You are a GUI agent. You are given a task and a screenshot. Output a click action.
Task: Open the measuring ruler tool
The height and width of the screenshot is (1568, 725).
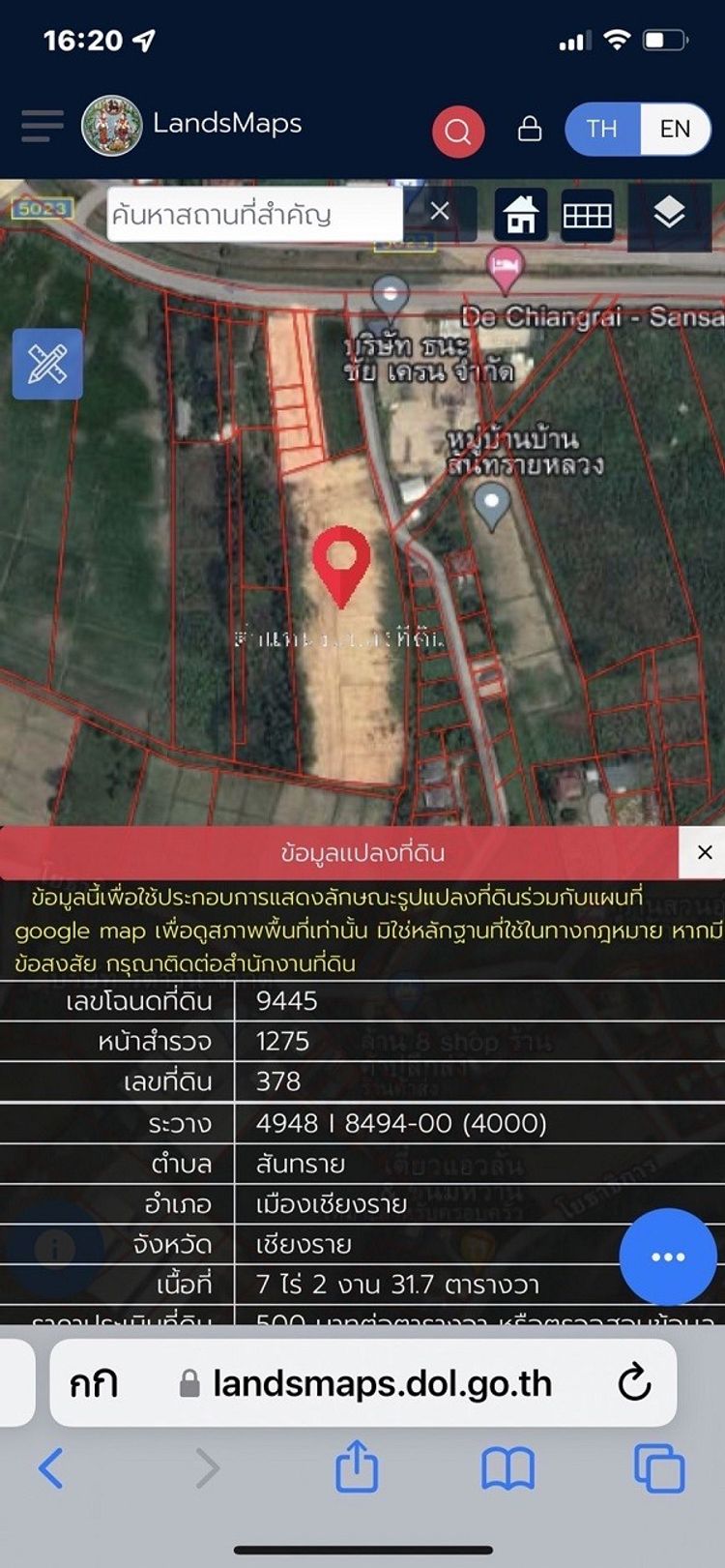click(47, 364)
